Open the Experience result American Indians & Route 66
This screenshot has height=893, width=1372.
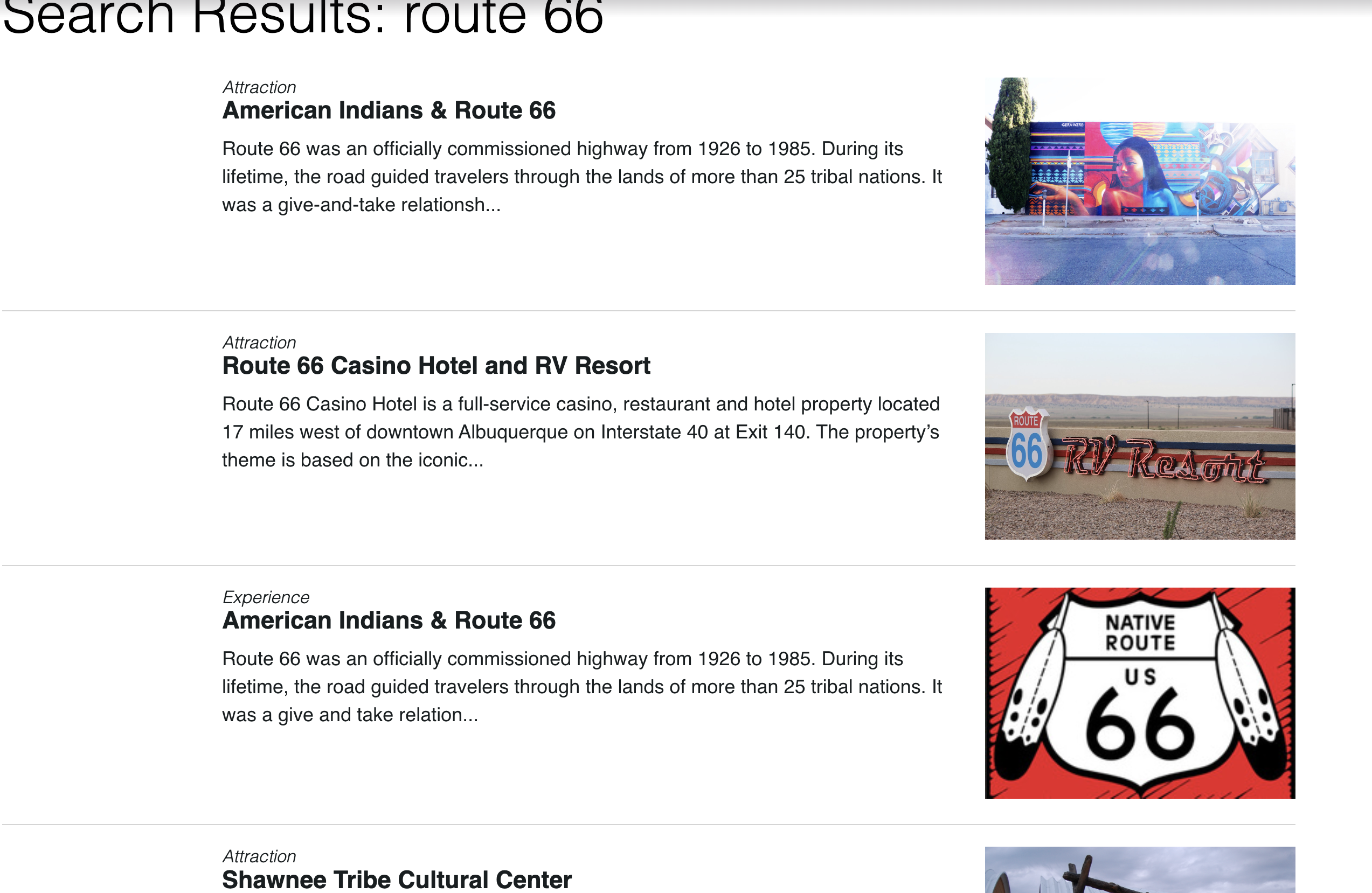point(389,620)
